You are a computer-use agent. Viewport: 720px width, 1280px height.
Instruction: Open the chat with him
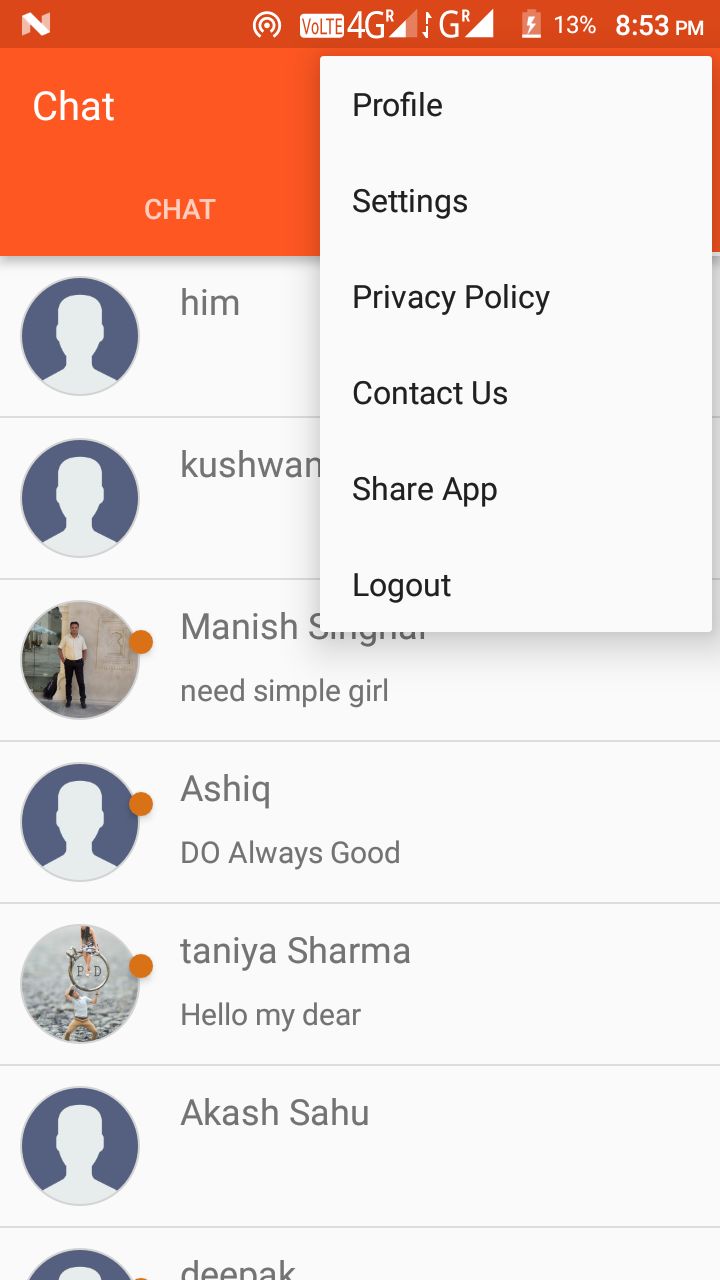pyautogui.click(x=160, y=336)
